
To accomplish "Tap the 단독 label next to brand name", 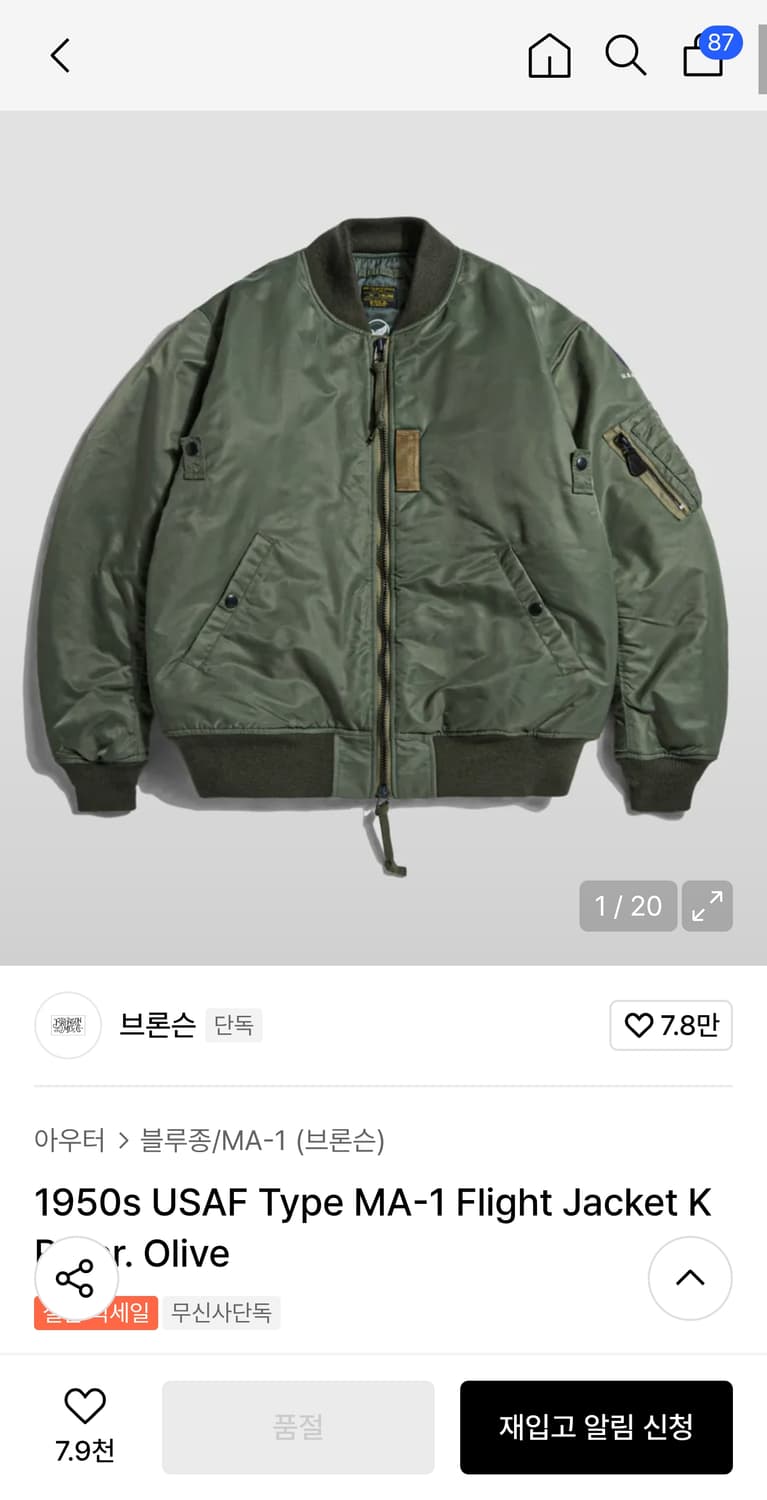I will point(234,1026).
